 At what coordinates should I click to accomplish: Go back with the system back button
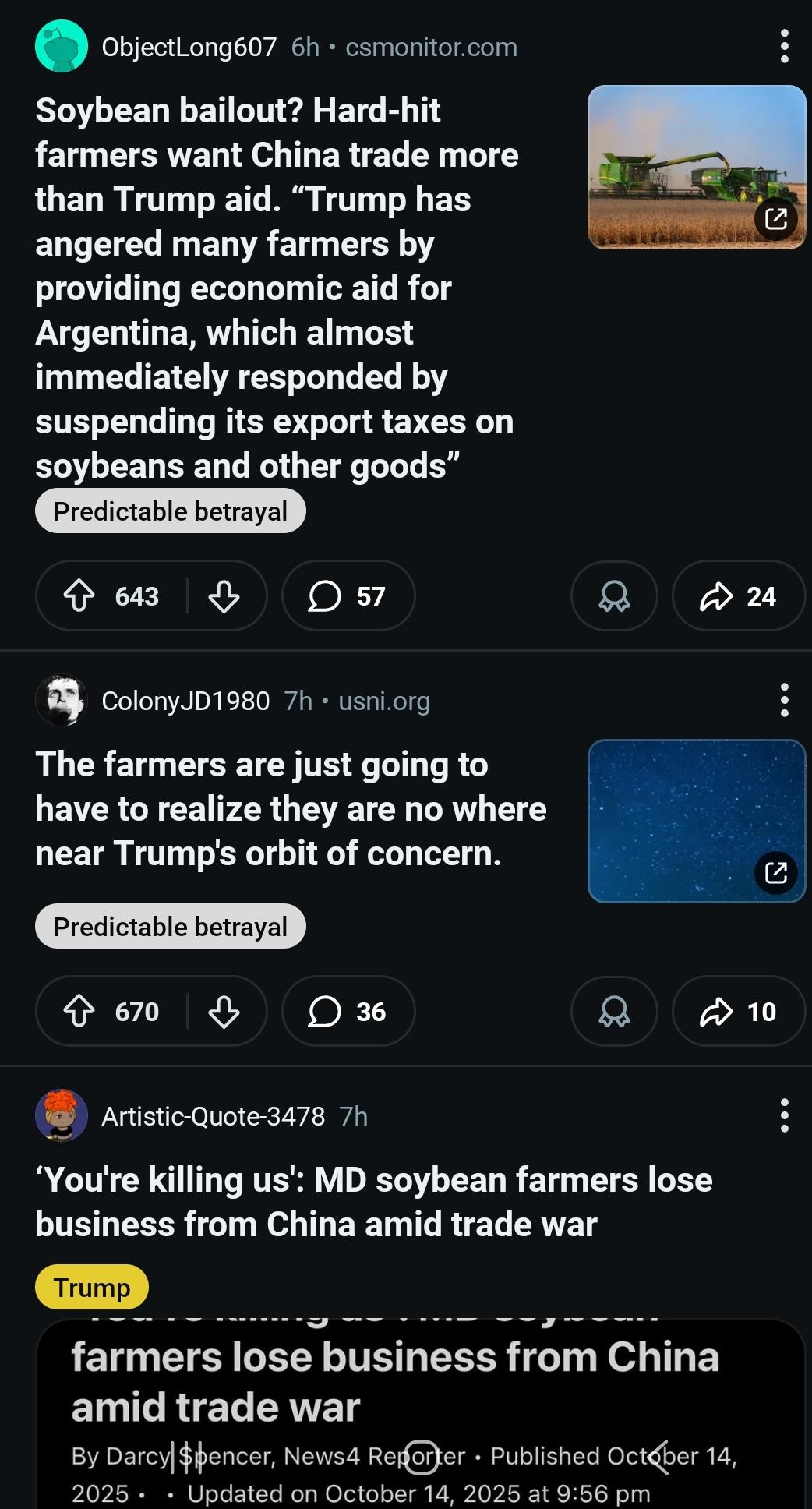(658, 1457)
